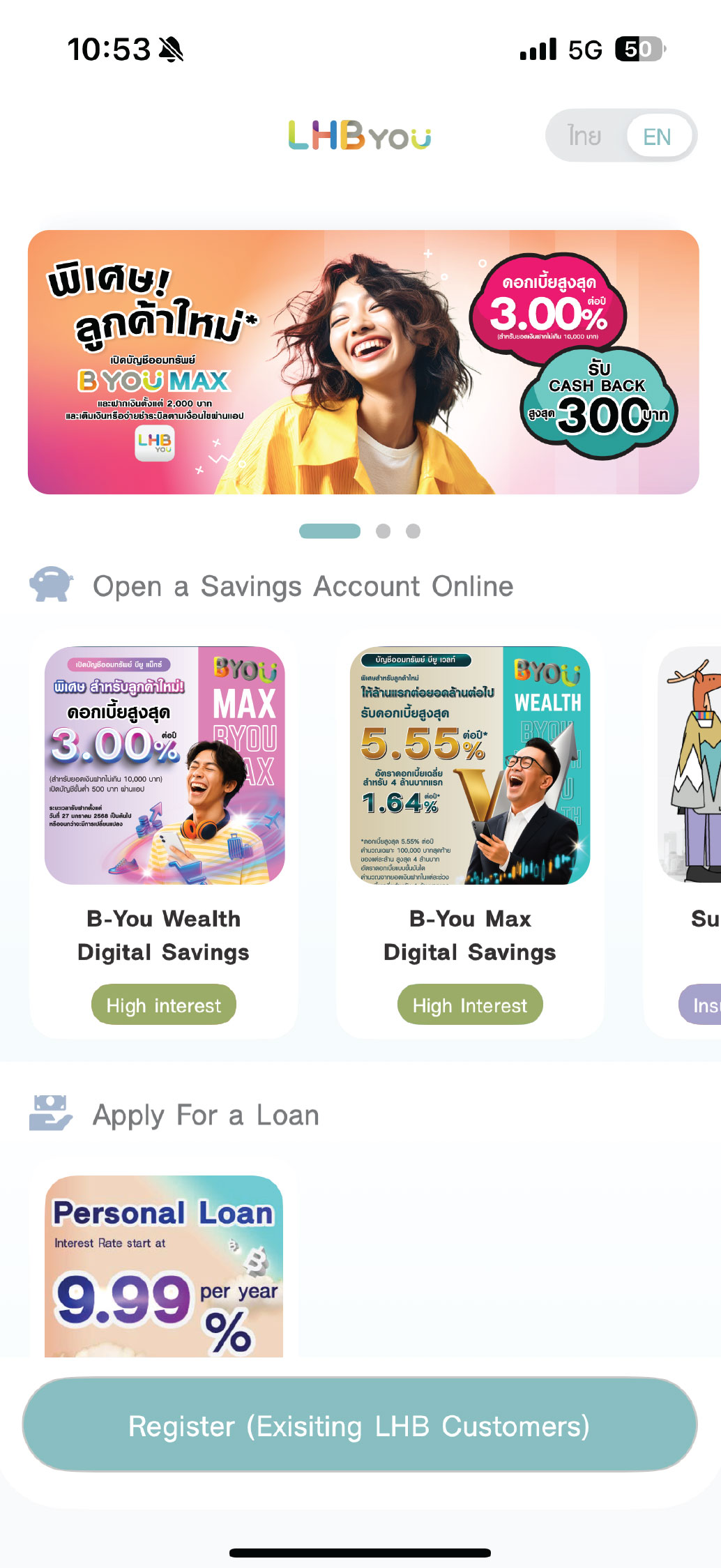The height and width of the screenshot is (1568, 721).
Task: Tap Register (Existing LHB Customers) button
Action: [x=360, y=1425]
